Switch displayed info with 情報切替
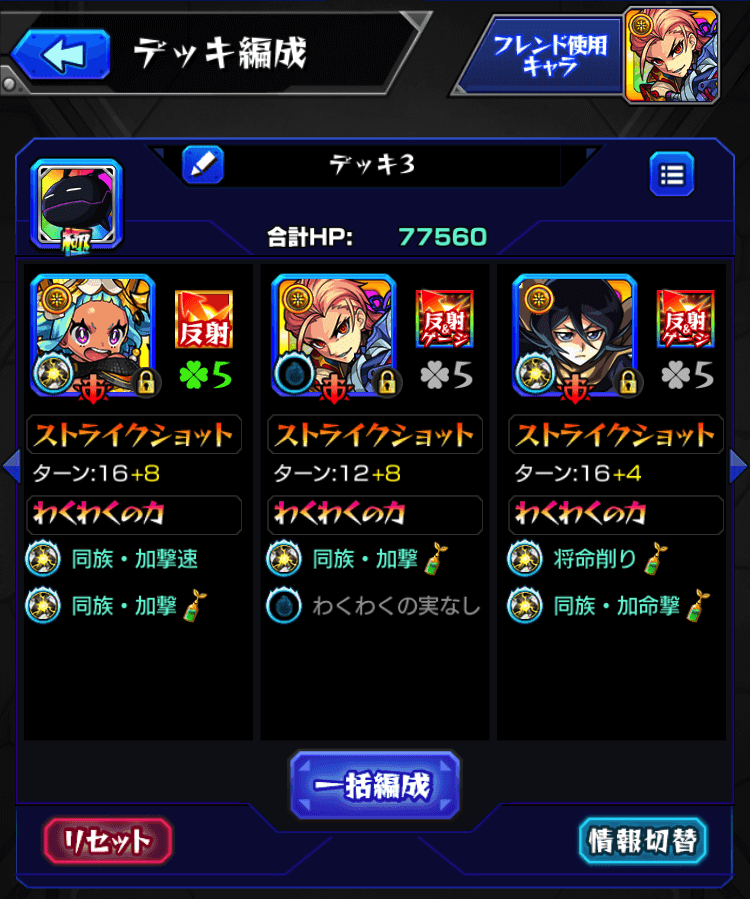 pos(642,840)
